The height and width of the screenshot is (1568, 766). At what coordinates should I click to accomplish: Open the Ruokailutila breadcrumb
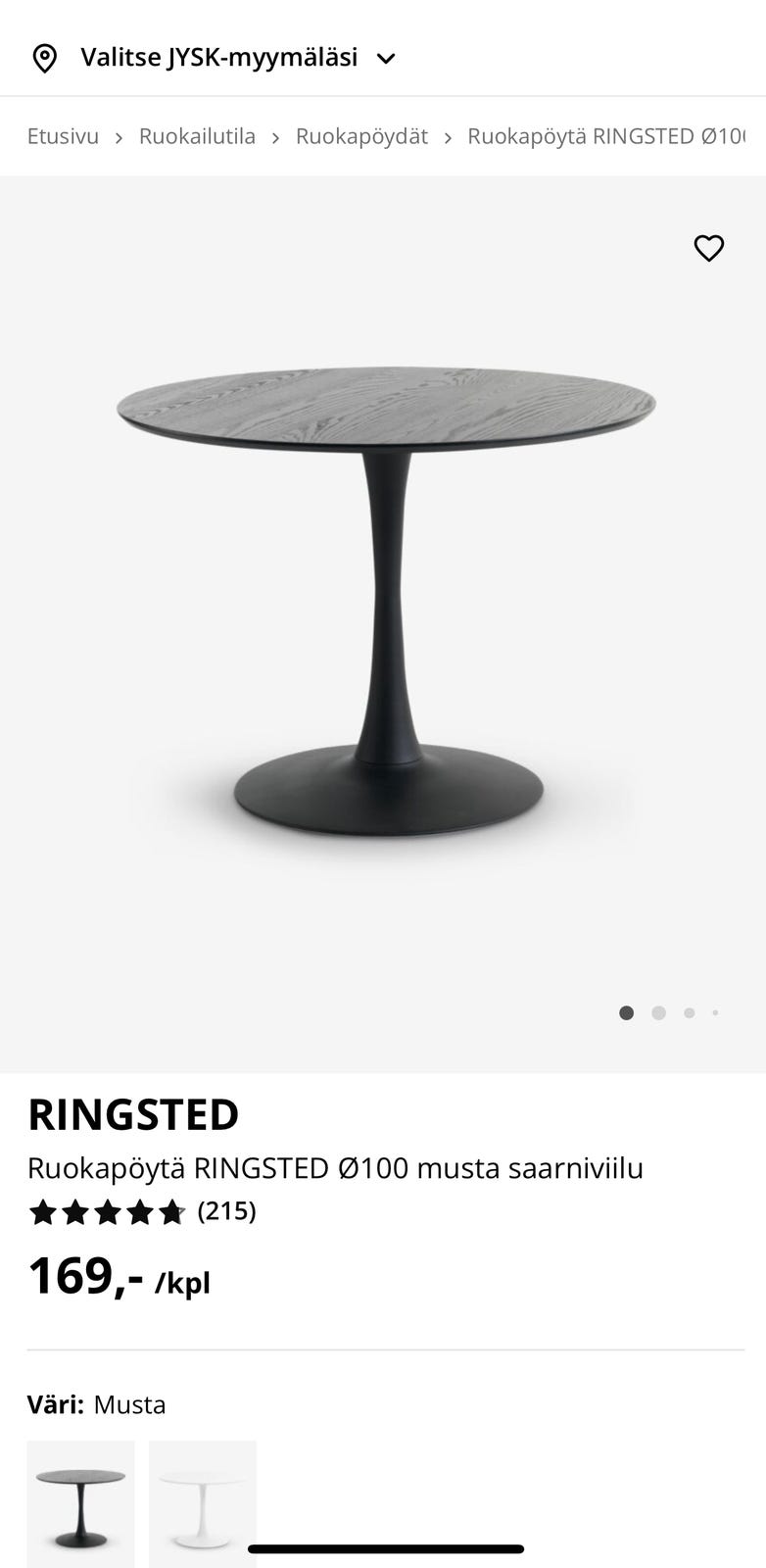tap(197, 136)
